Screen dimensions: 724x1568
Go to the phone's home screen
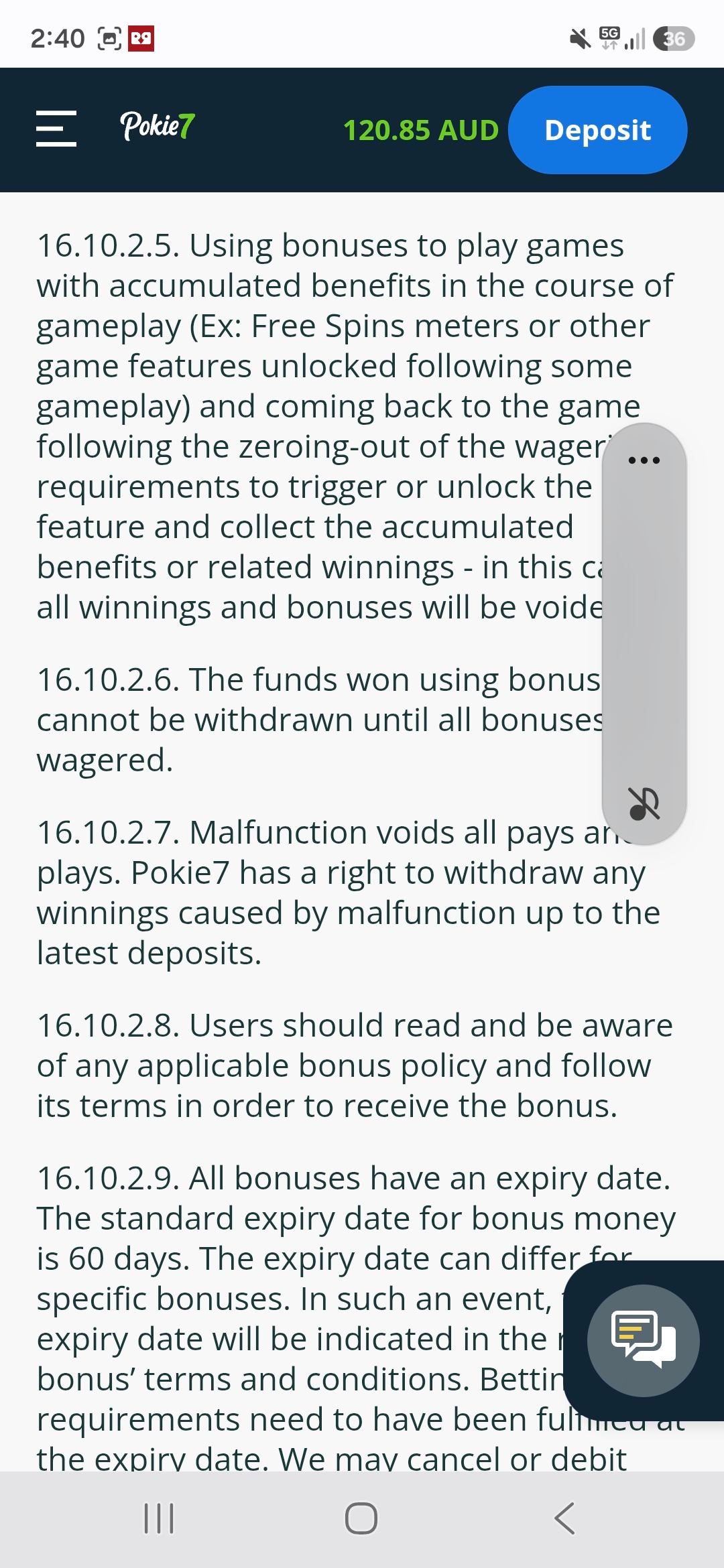(x=361, y=1518)
